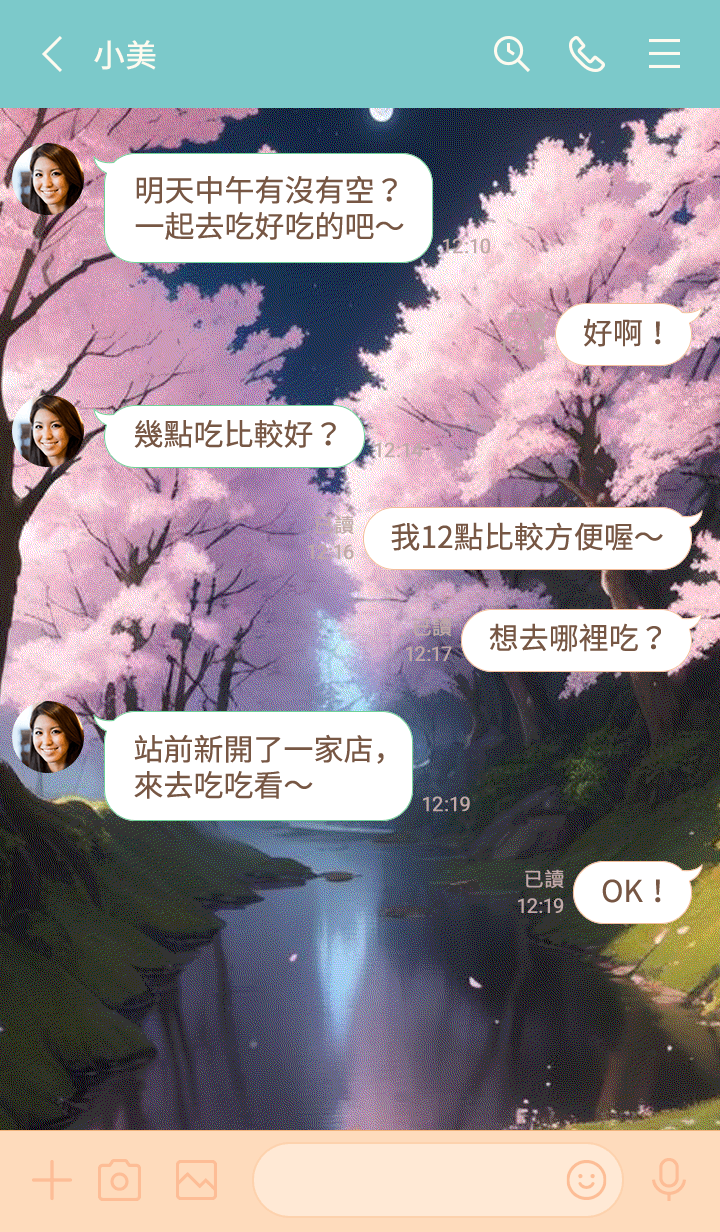Pick an image from the gallery
Screen dimensions: 720x1232
tap(196, 1181)
